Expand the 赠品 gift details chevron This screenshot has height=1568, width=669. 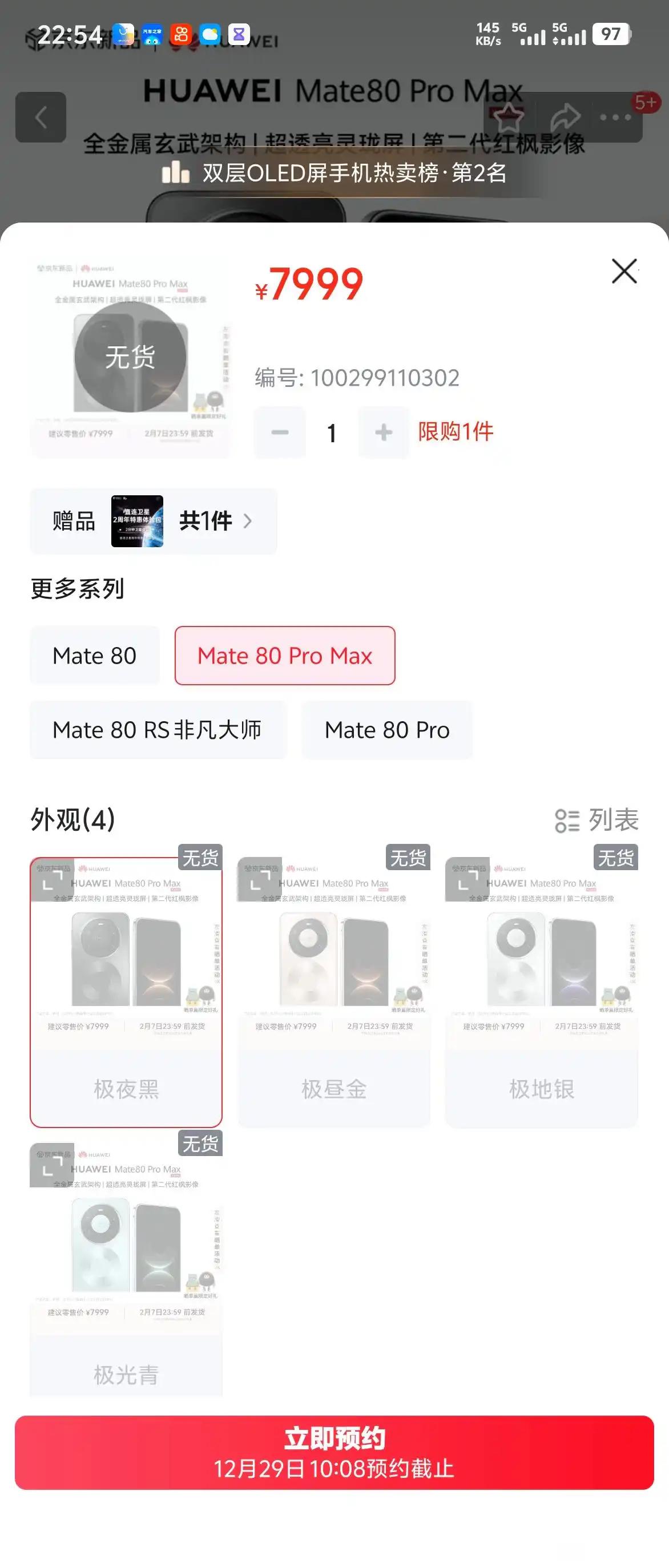pos(248,521)
